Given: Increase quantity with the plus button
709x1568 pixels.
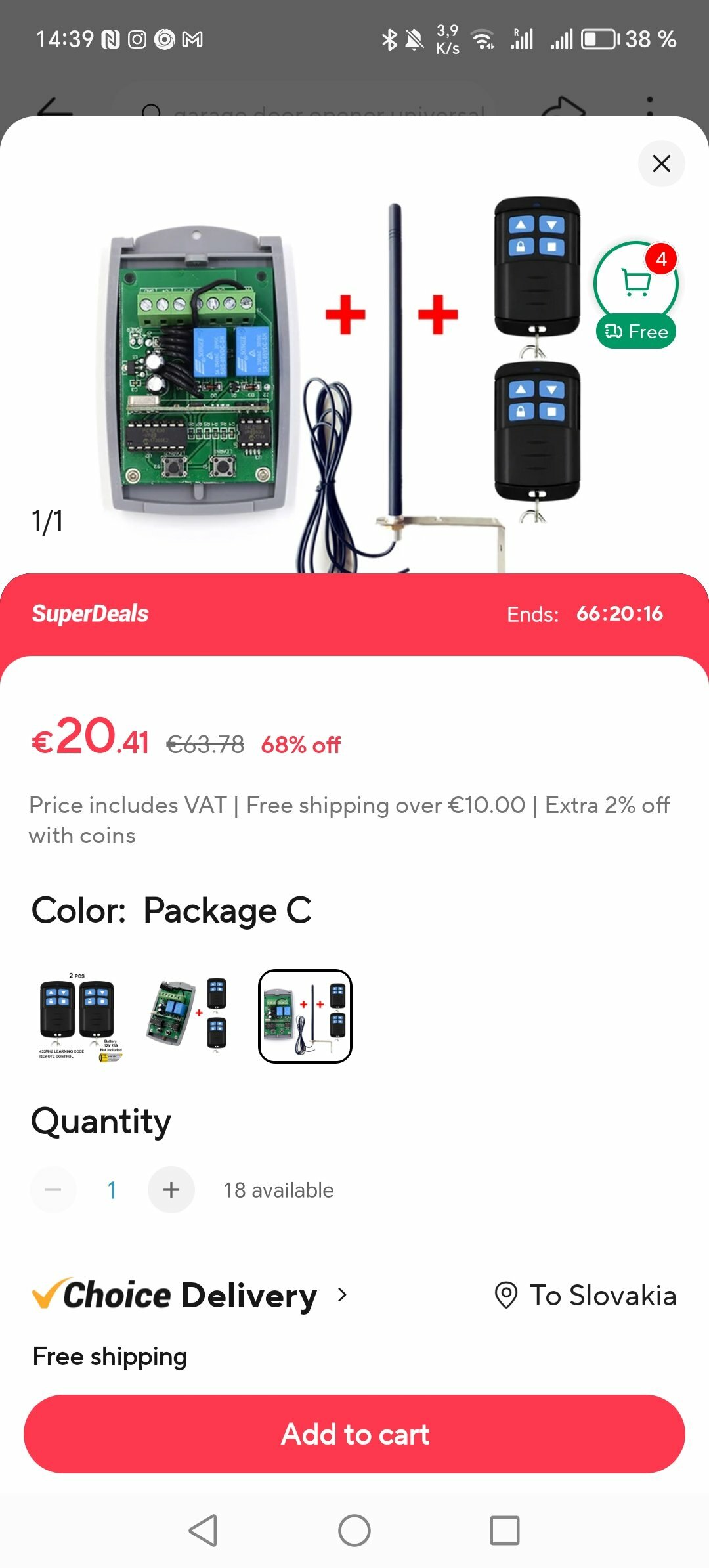Looking at the screenshot, I should click(x=171, y=1190).
